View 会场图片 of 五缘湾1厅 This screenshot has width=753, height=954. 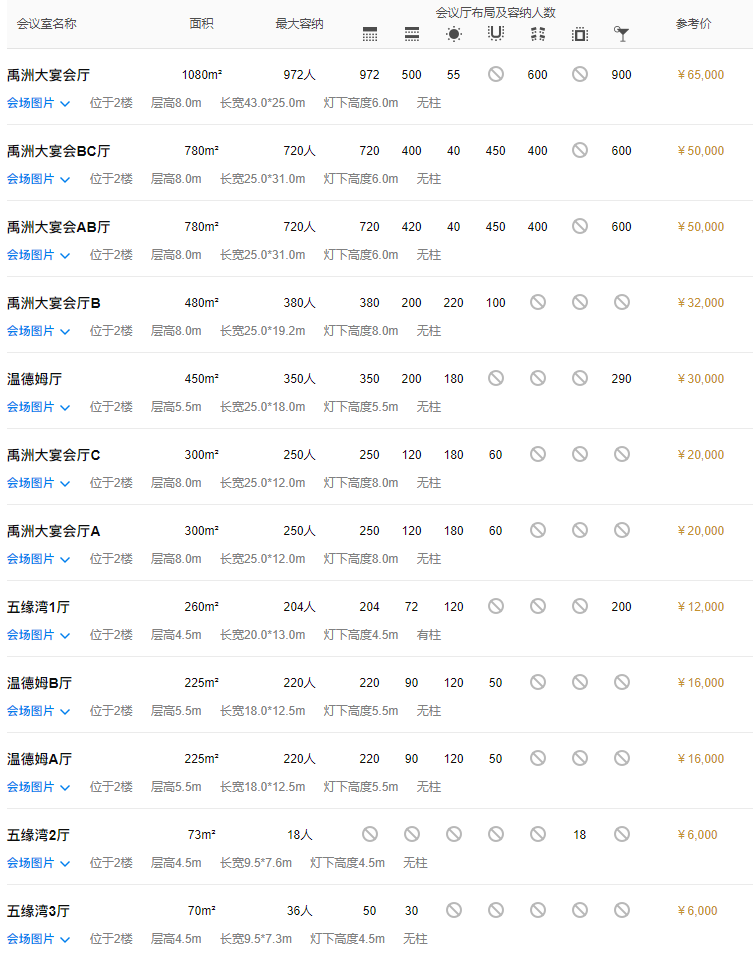38,635
